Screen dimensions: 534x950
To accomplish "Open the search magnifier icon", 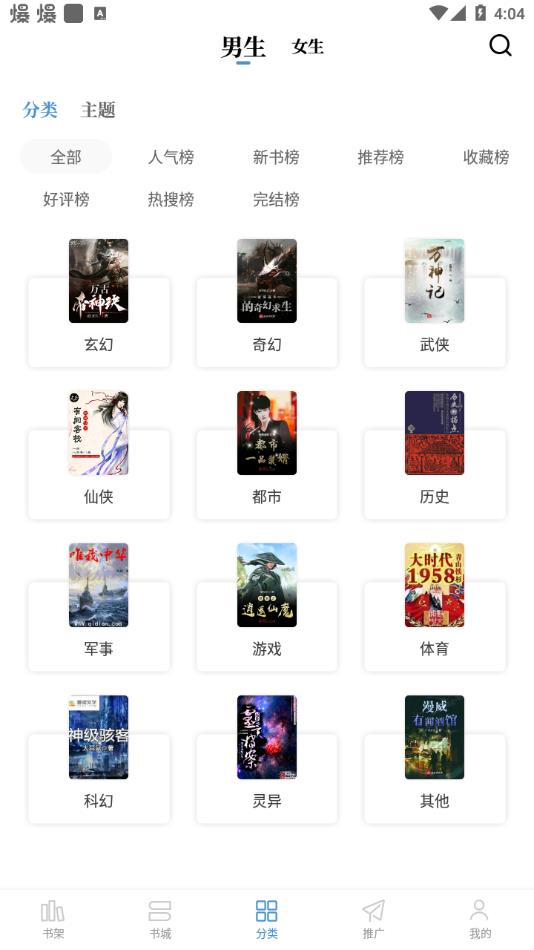I will (500, 45).
